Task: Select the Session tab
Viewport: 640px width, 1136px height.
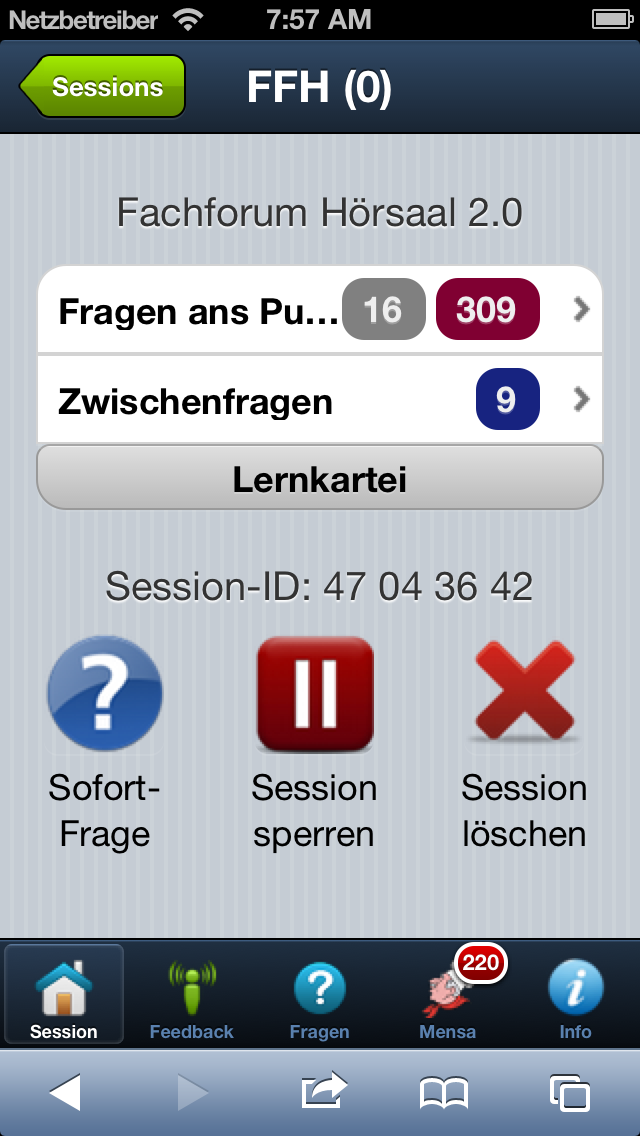Action: pyautogui.click(x=64, y=996)
